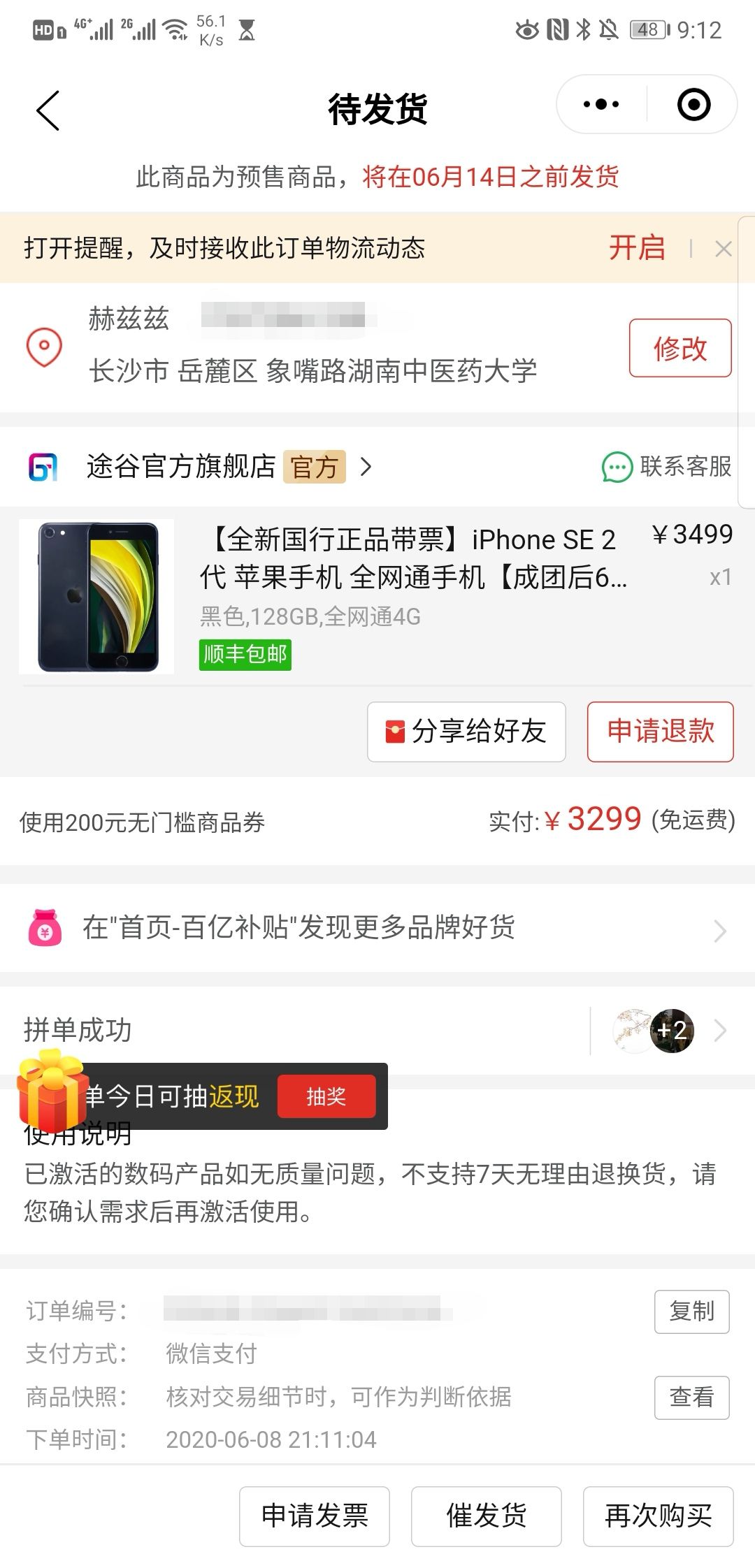Image resolution: width=755 pixels, height=1568 pixels.
Task: Open the 途谷官方旗舰店 store page
Action: [182, 467]
